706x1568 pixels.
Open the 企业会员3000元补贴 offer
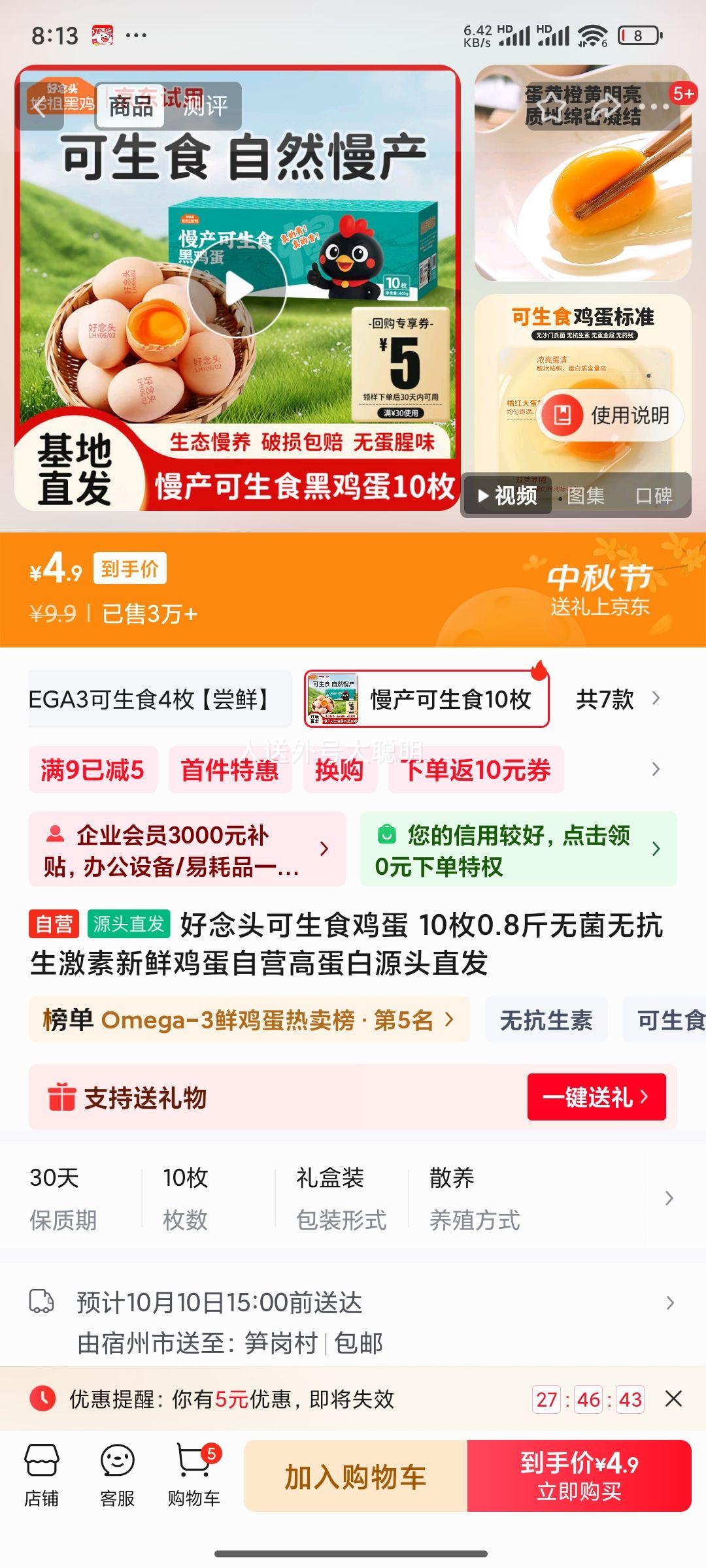187,849
